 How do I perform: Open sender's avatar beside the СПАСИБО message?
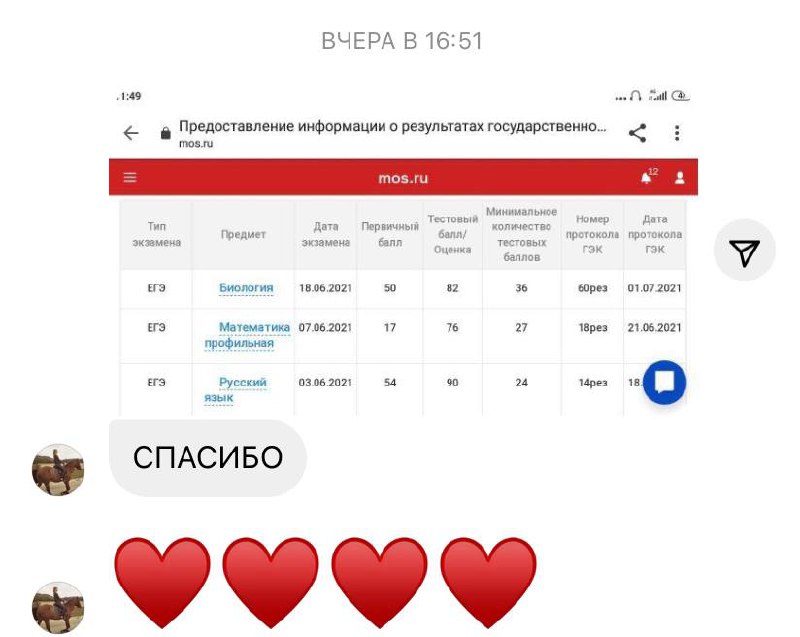tap(58, 469)
